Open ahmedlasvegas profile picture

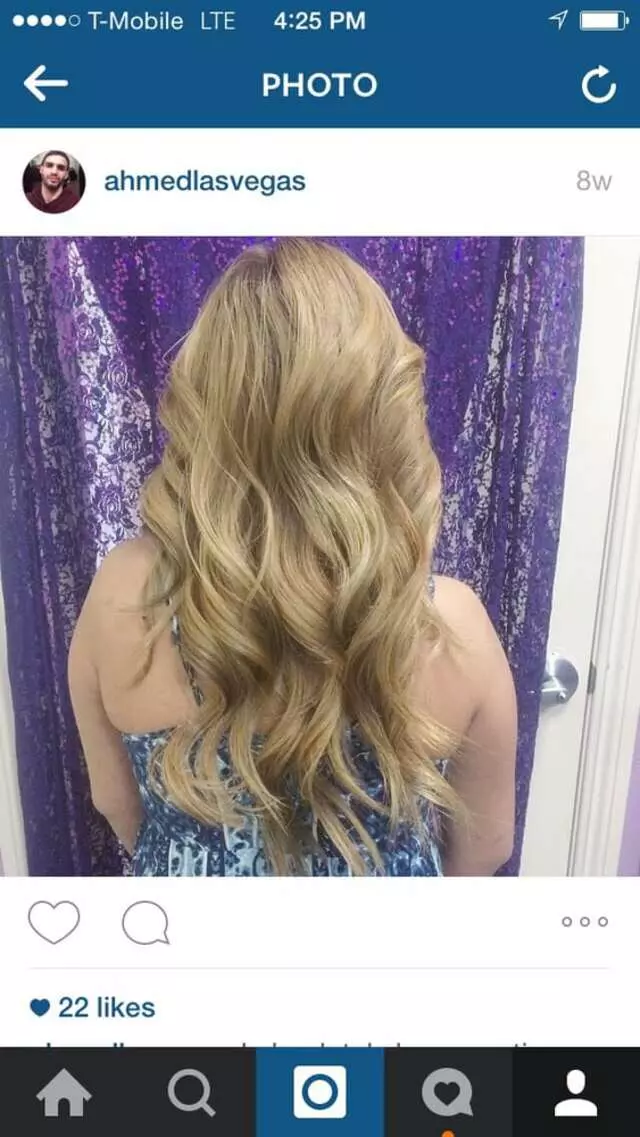coord(53,182)
